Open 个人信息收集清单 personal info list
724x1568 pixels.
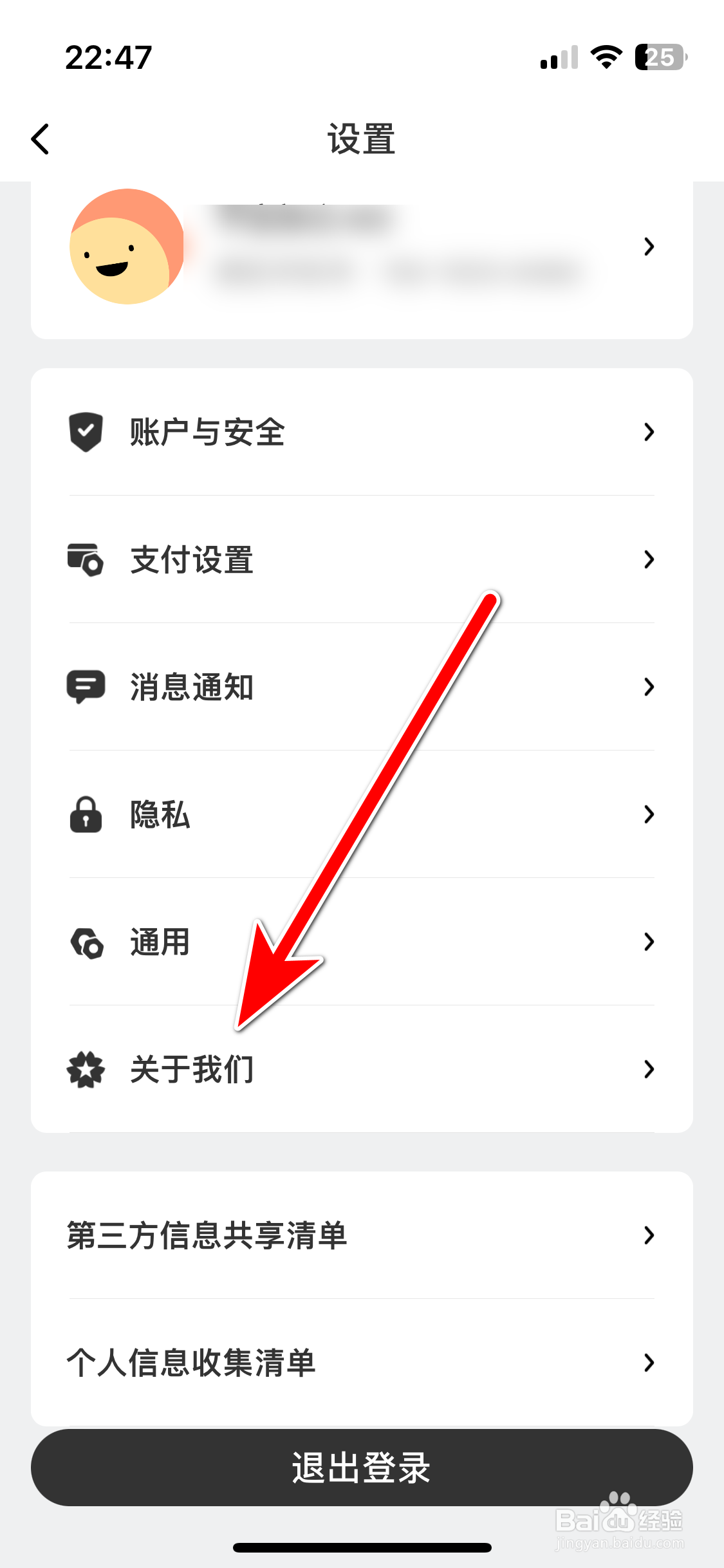point(360,1362)
